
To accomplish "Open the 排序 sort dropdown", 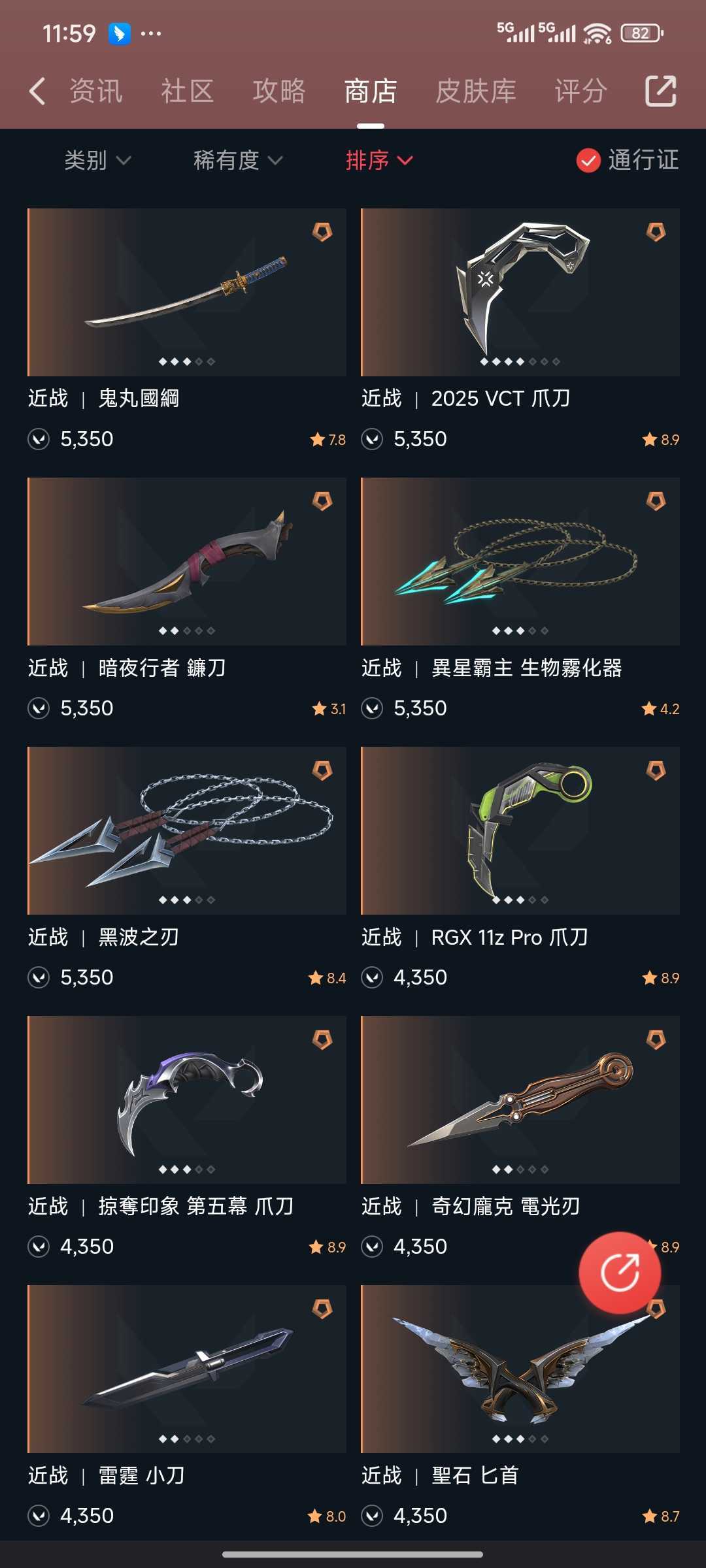I will click(378, 160).
